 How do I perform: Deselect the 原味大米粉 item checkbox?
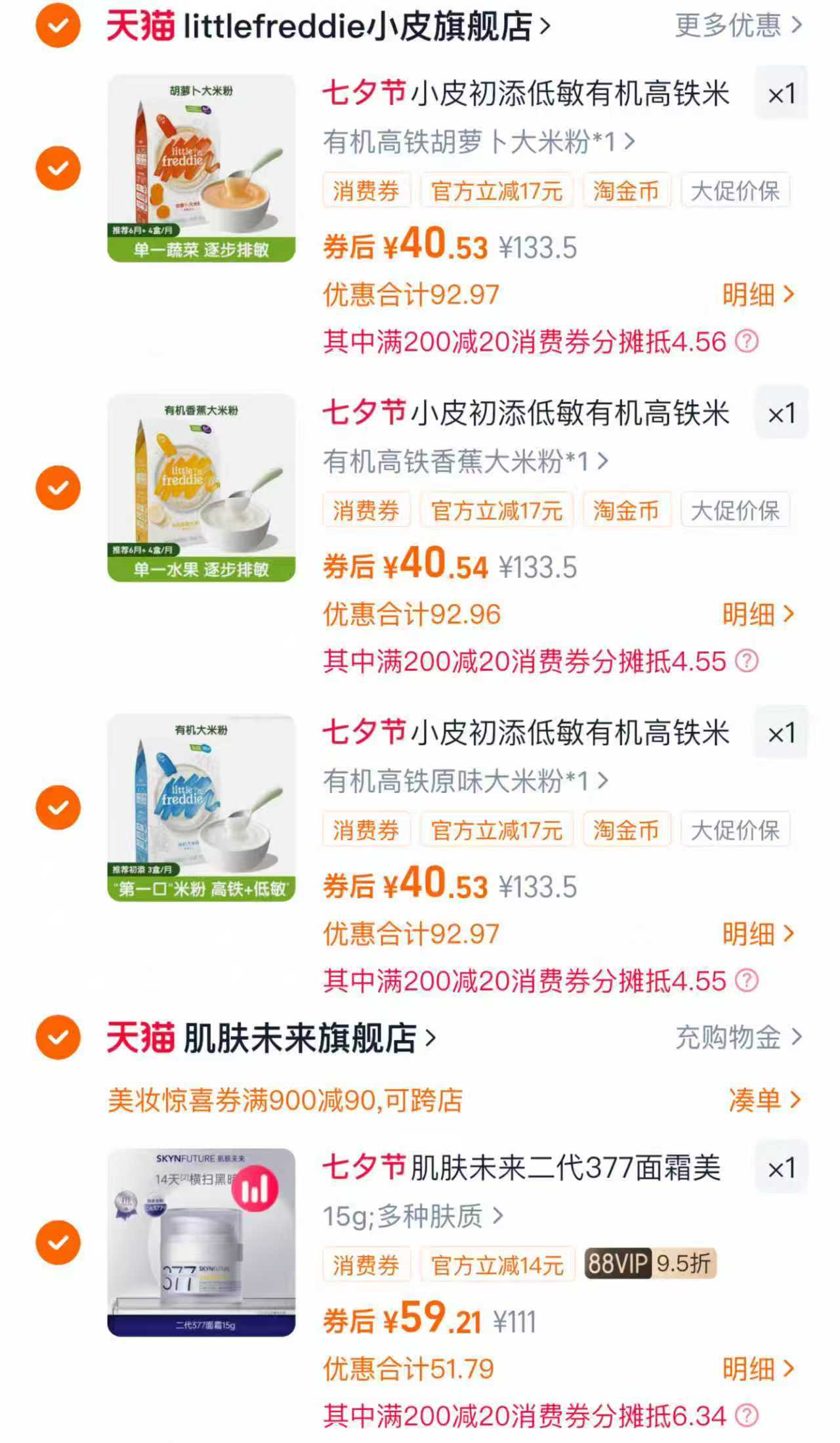tap(58, 808)
